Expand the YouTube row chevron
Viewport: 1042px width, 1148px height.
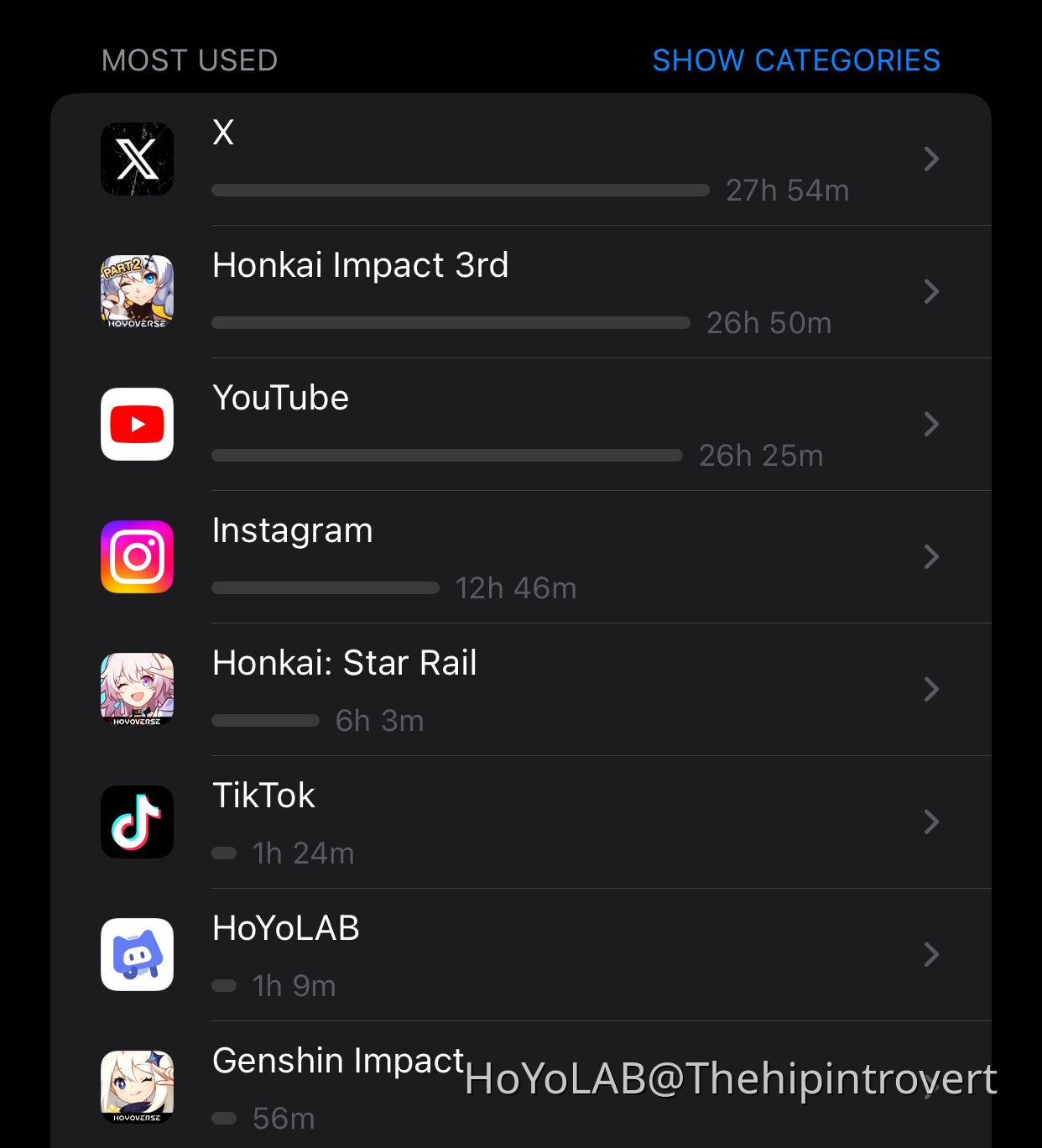931,425
